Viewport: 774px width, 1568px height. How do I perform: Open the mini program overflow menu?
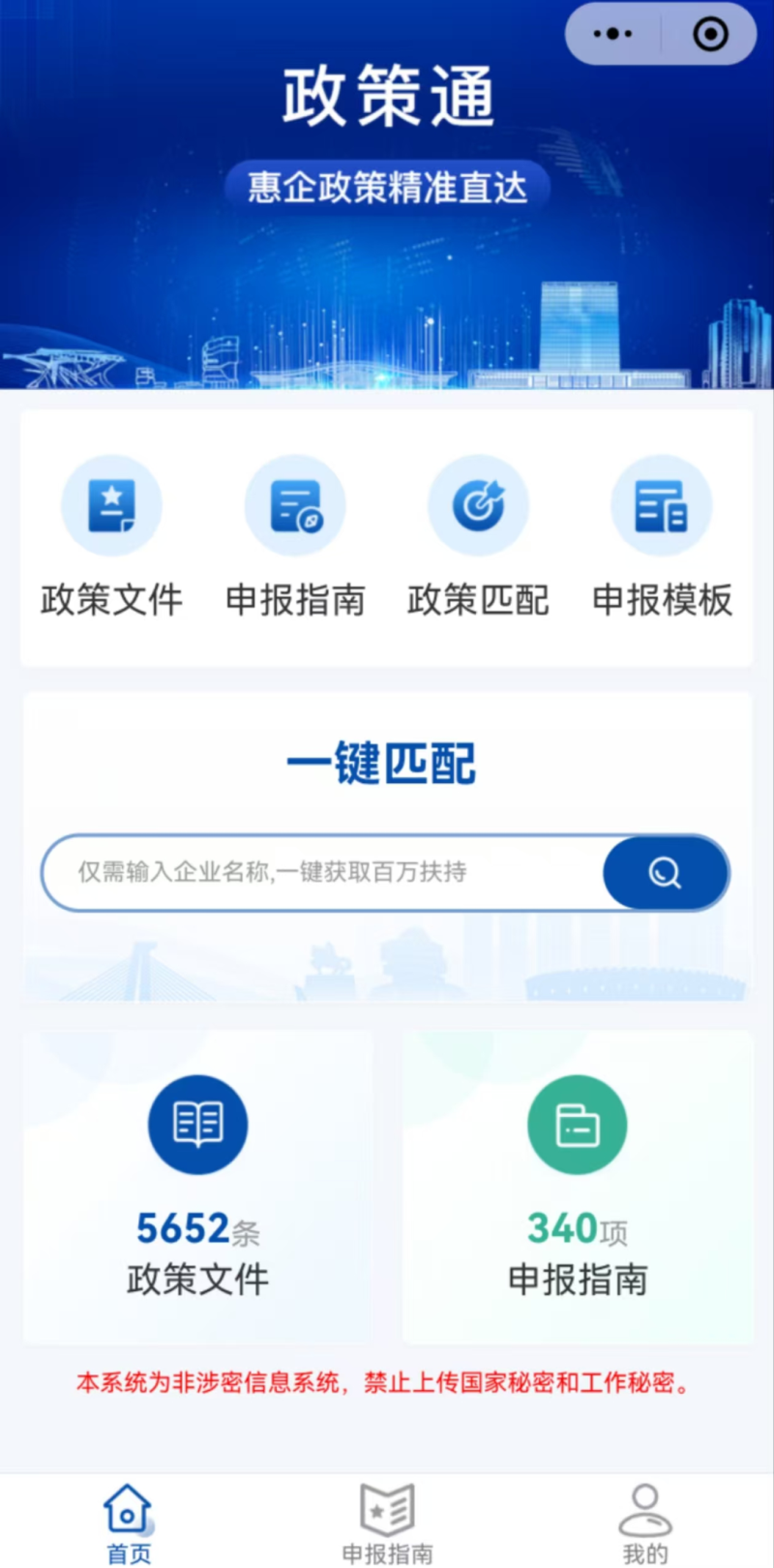coord(612,35)
